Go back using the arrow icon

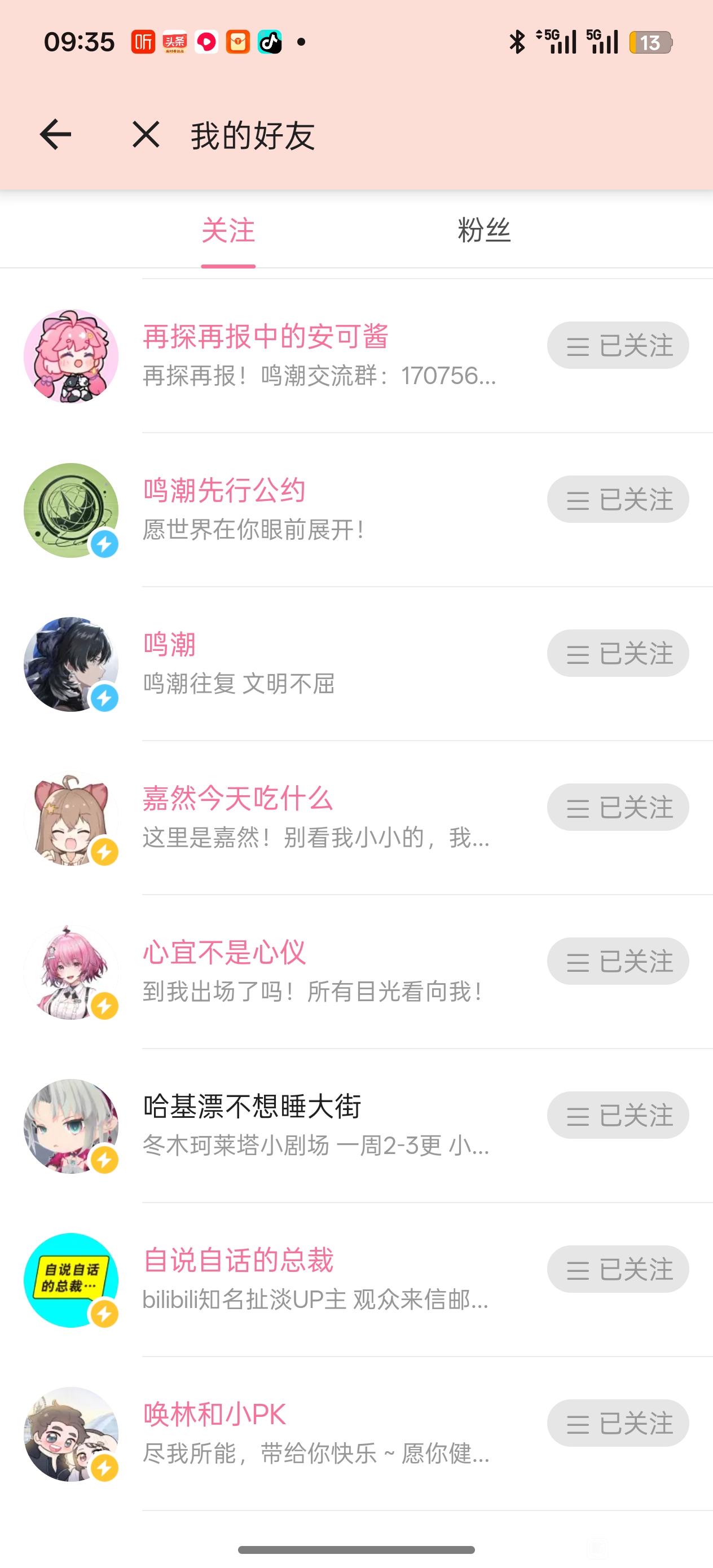coord(55,135)
